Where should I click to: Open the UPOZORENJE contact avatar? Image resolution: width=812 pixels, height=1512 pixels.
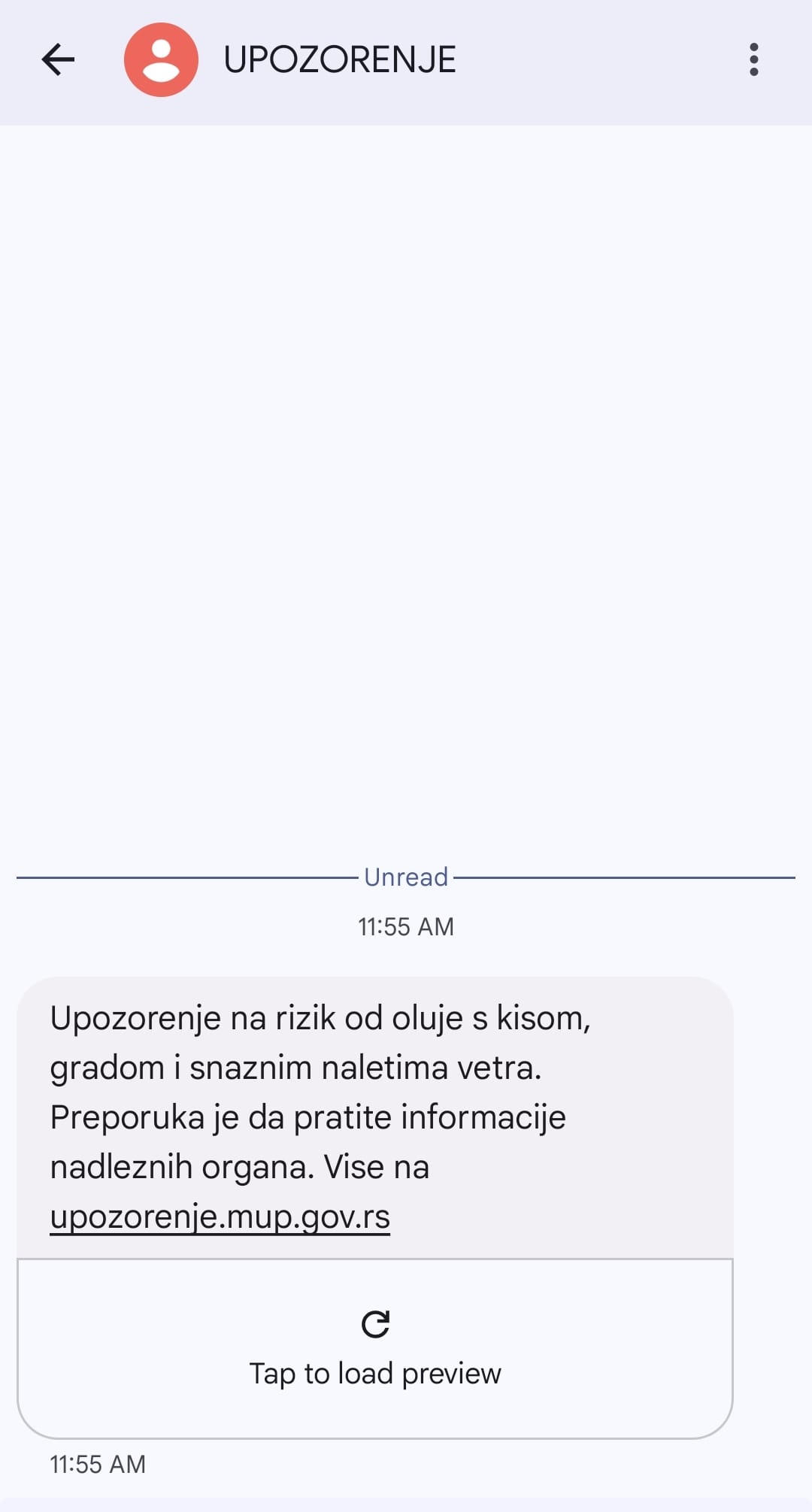click(x=161, y=60)
